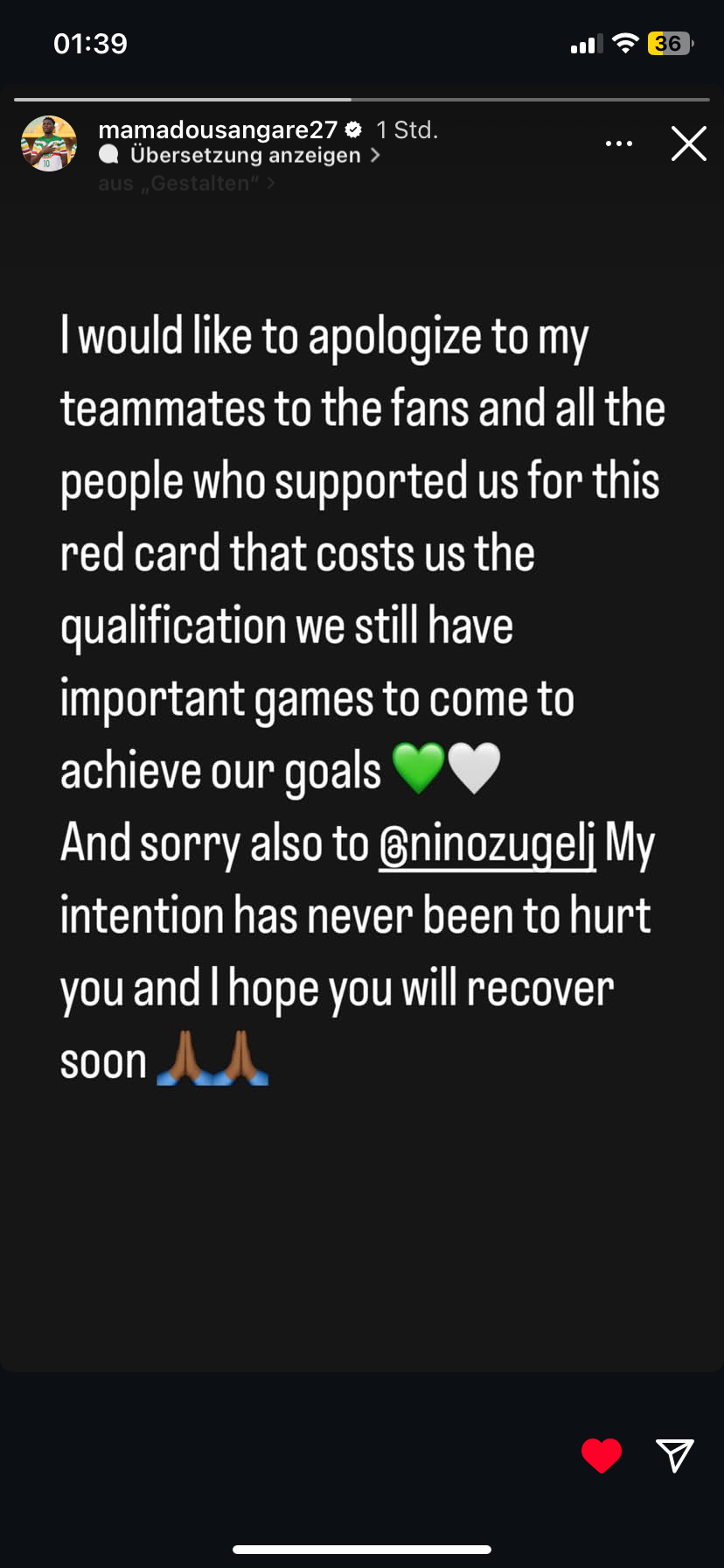Tap the mamadousangare27 username
This screenshot has width=724, height=1568.
218,129
